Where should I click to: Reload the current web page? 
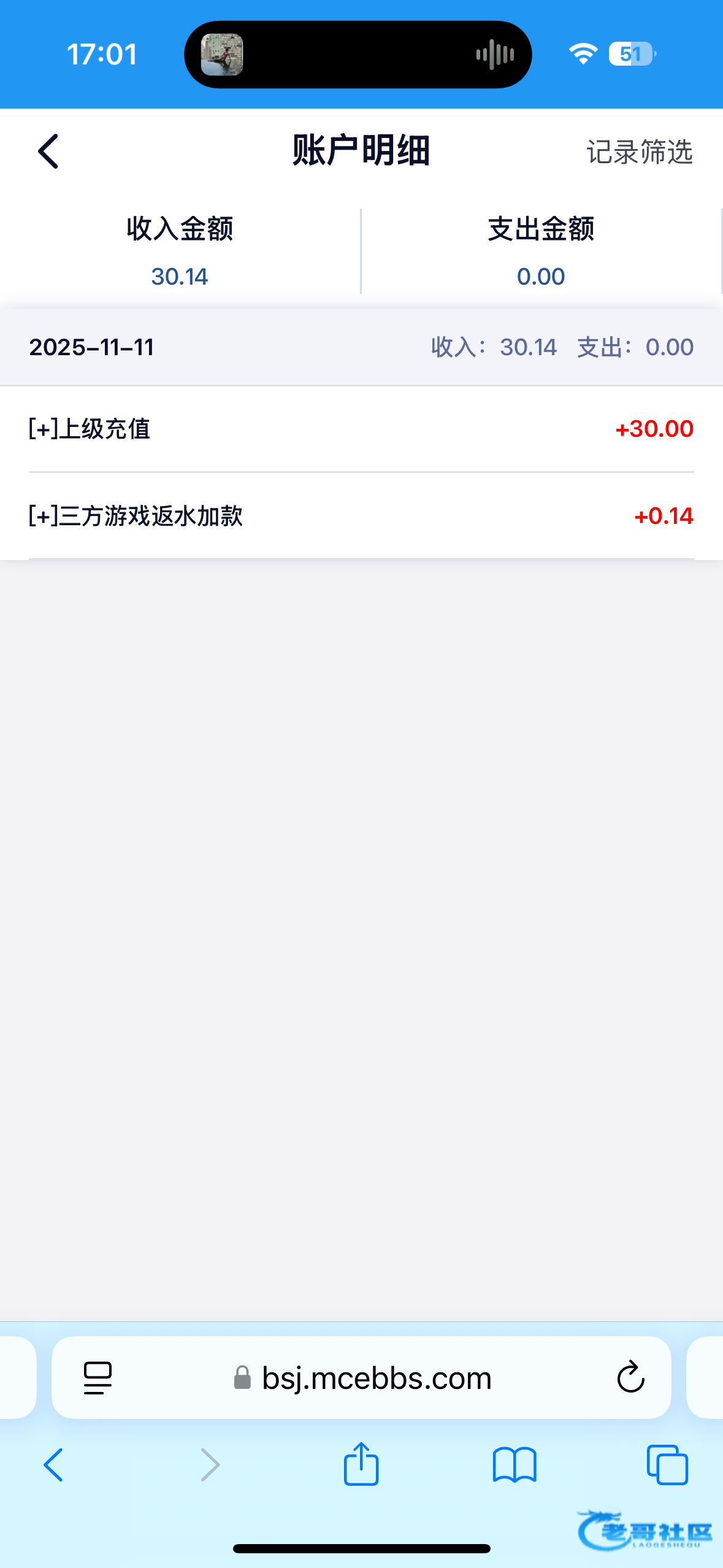point(630,1378)
